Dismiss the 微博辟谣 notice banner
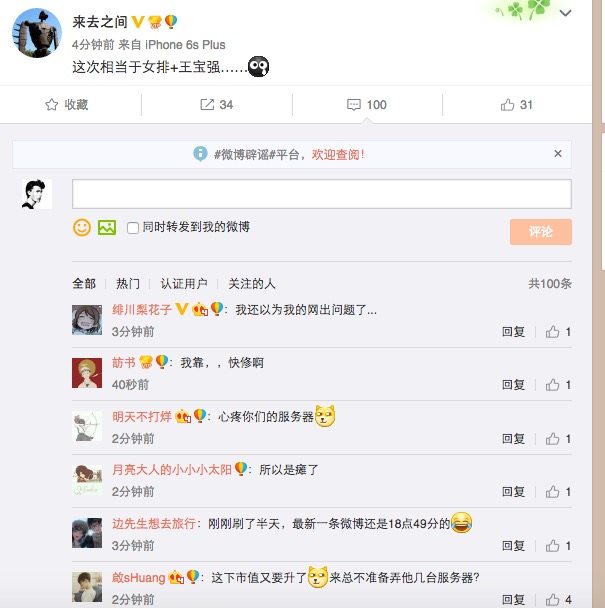This screenshot has width=605, height=608. point(558,154)
